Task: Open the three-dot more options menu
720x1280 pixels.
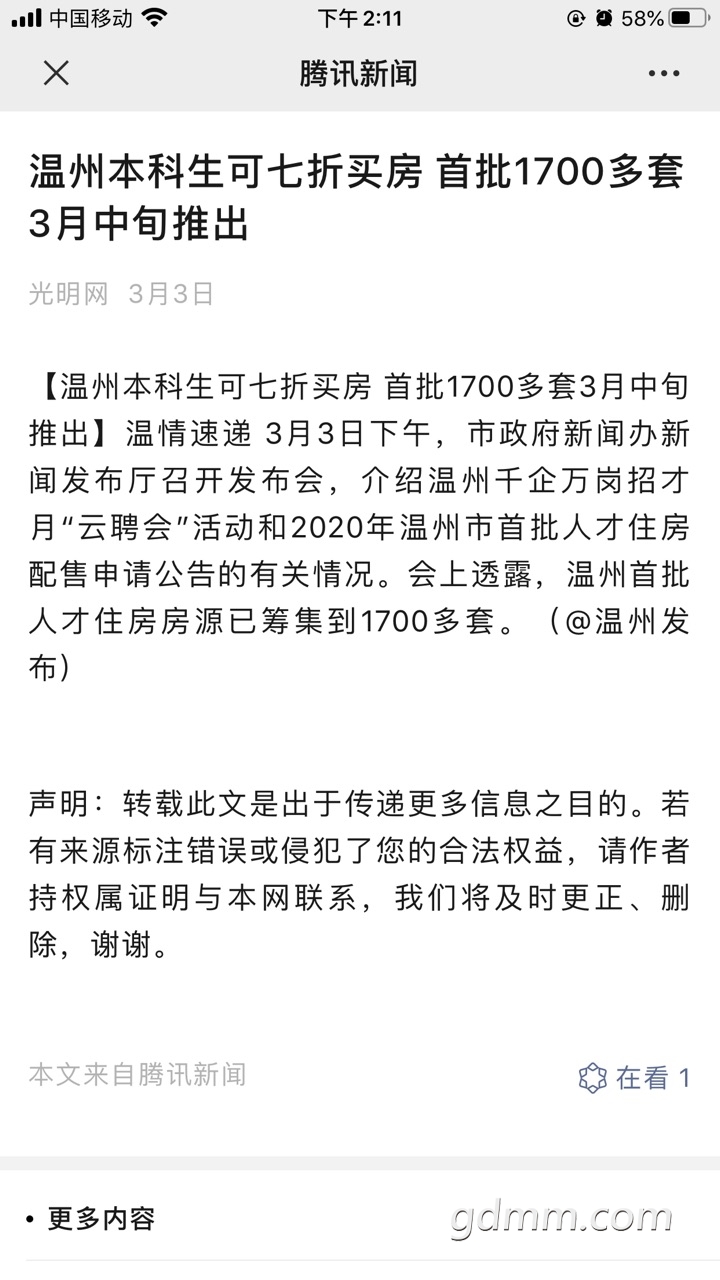Action: 663,73
